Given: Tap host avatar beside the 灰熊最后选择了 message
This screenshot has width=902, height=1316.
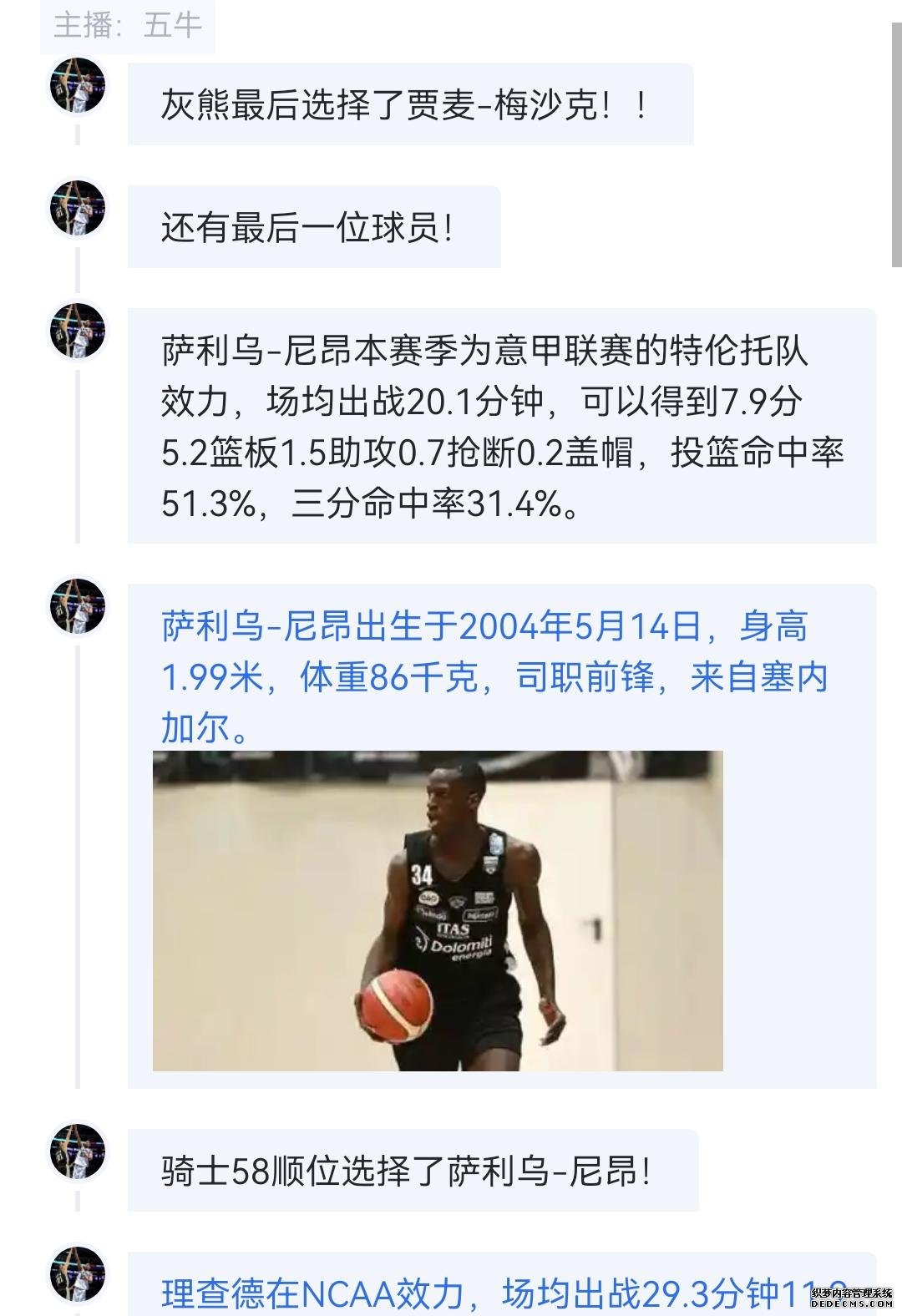Looking at the screenshot, I should click(78, 86).
